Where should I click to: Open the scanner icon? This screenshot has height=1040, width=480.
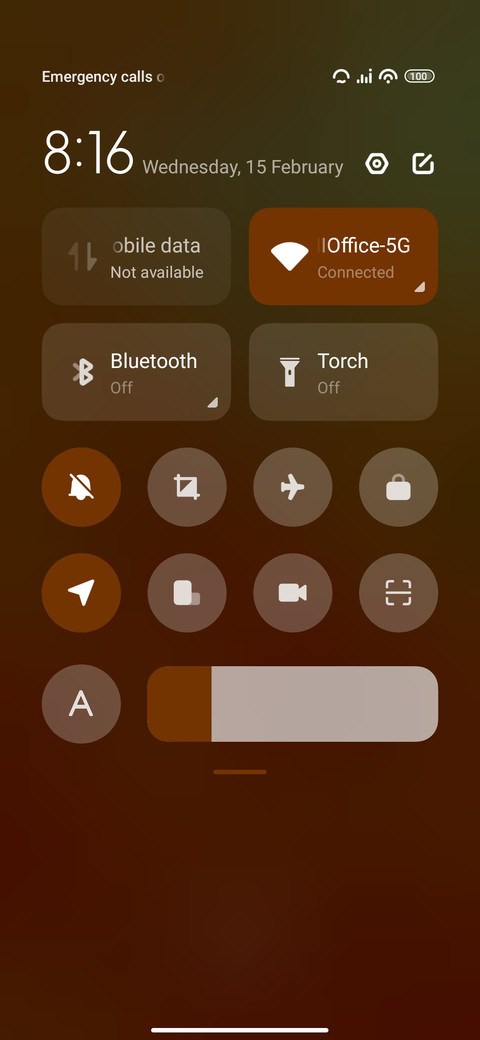click(398, 593)
